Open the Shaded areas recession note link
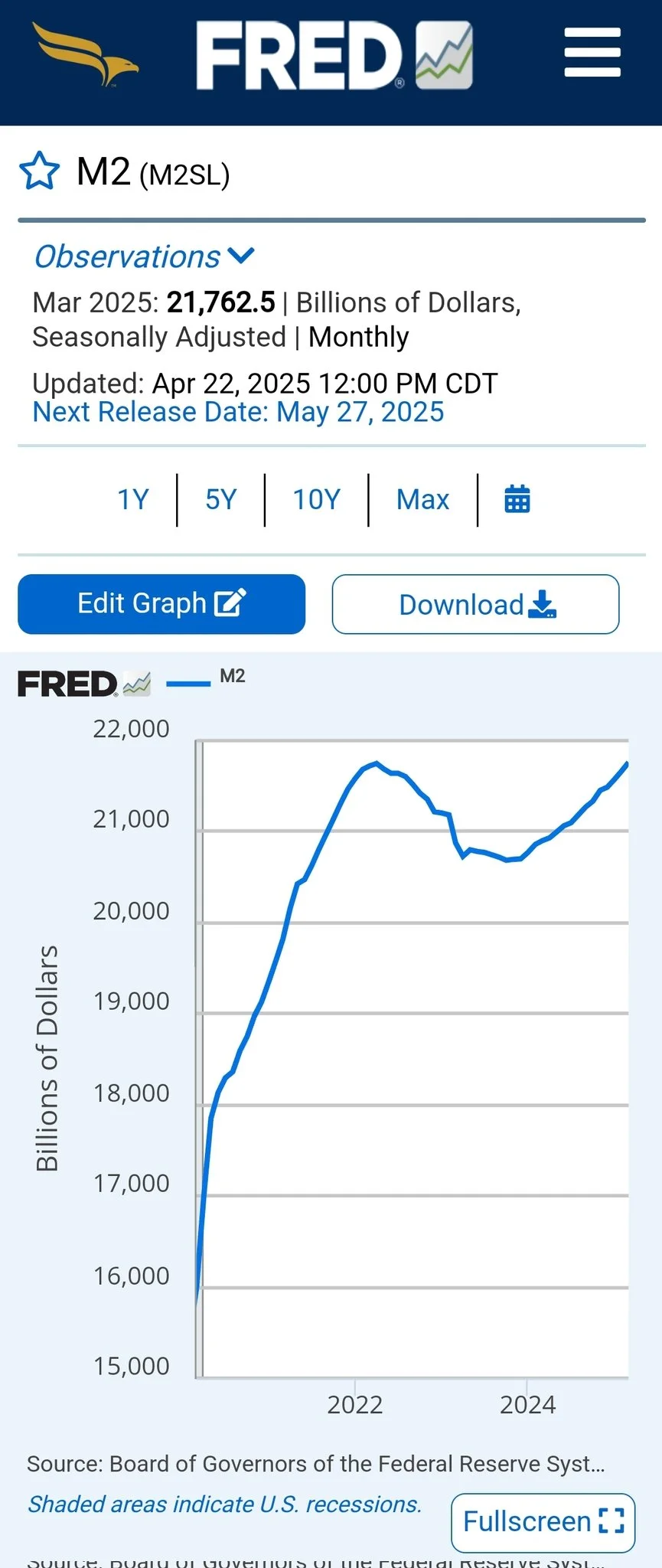 point(224,1504)
